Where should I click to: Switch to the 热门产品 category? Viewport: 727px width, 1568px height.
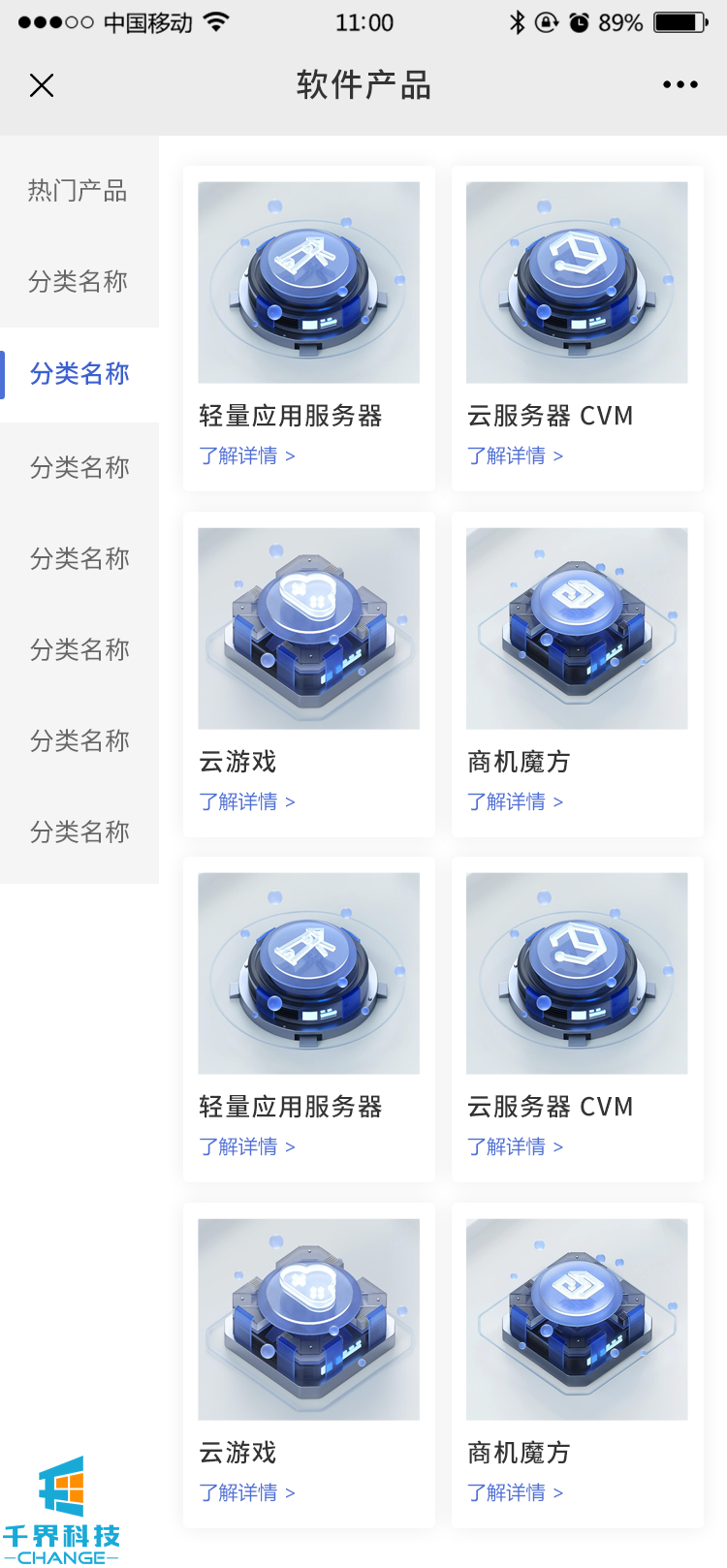(x=78, y=191)
